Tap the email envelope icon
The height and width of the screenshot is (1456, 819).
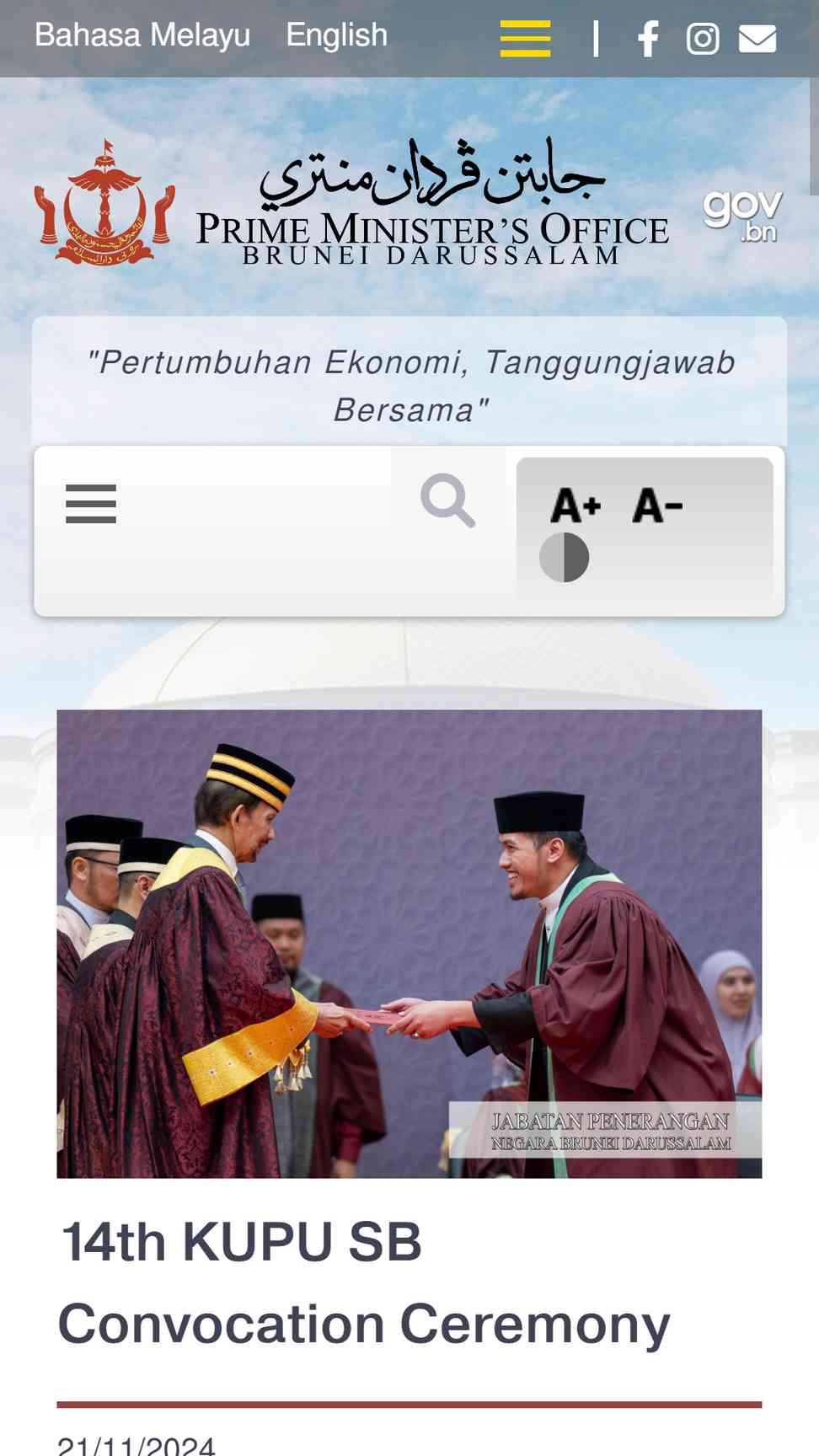[757, 39]
